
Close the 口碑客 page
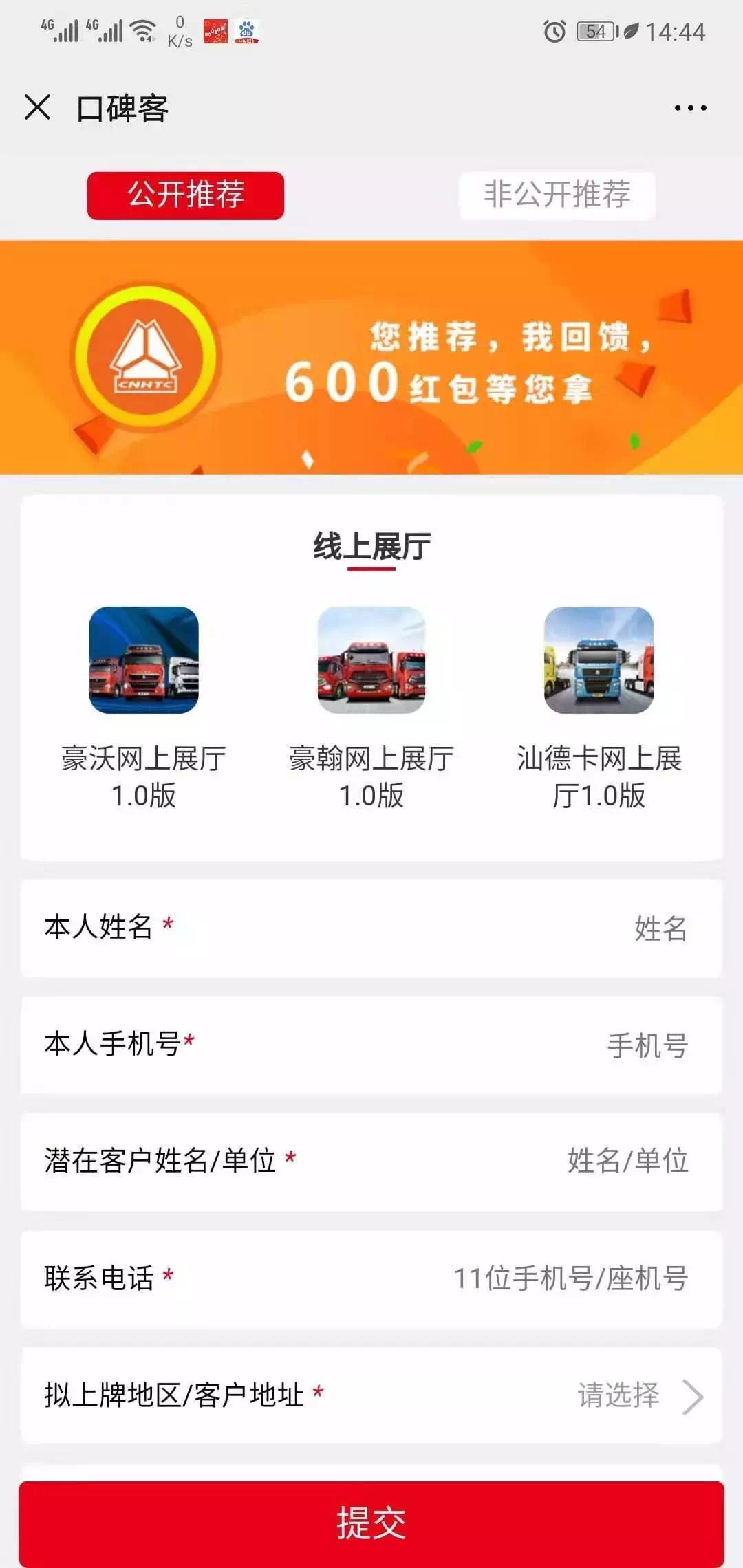click(37, 107)
